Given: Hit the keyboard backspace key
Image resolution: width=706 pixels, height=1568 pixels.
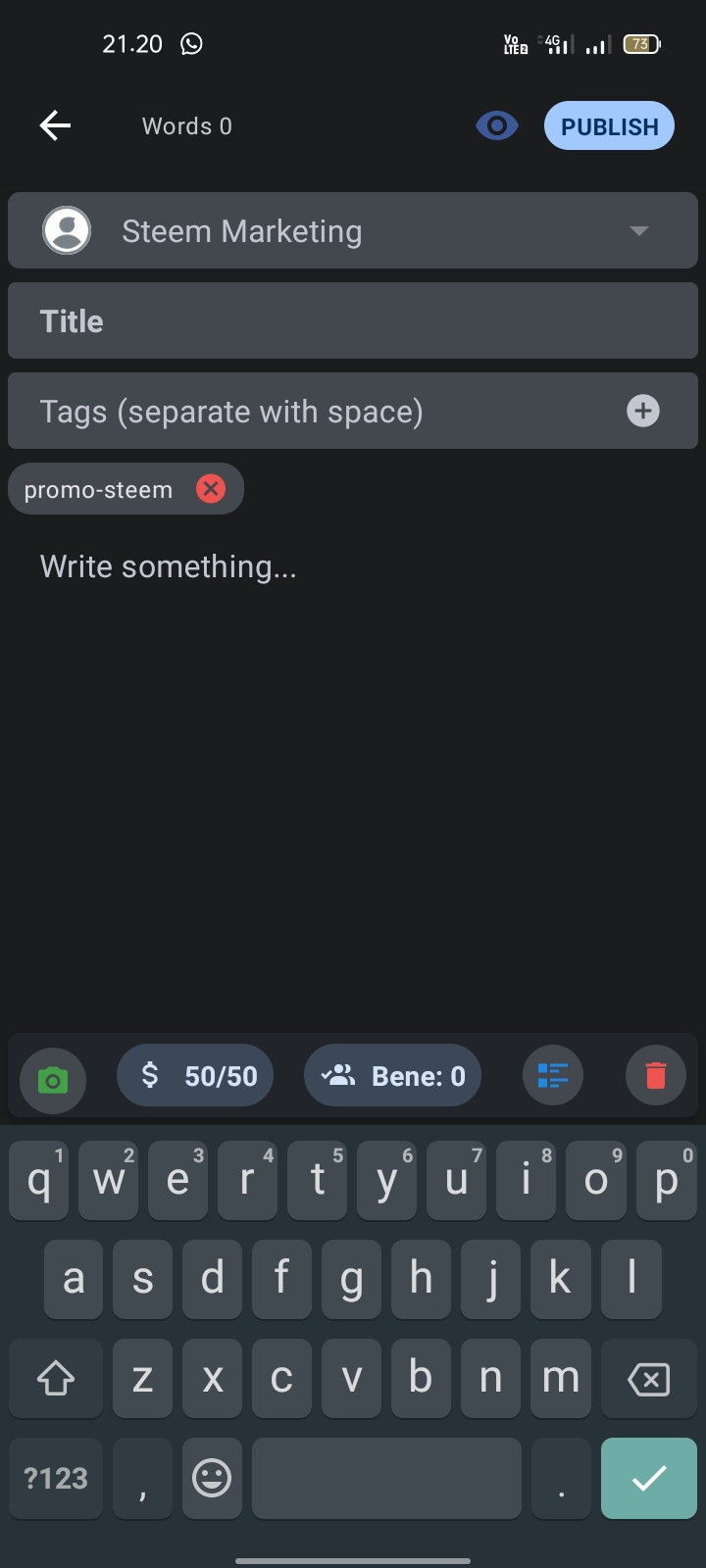Looking at the screenshot, I should (648, 1379).
